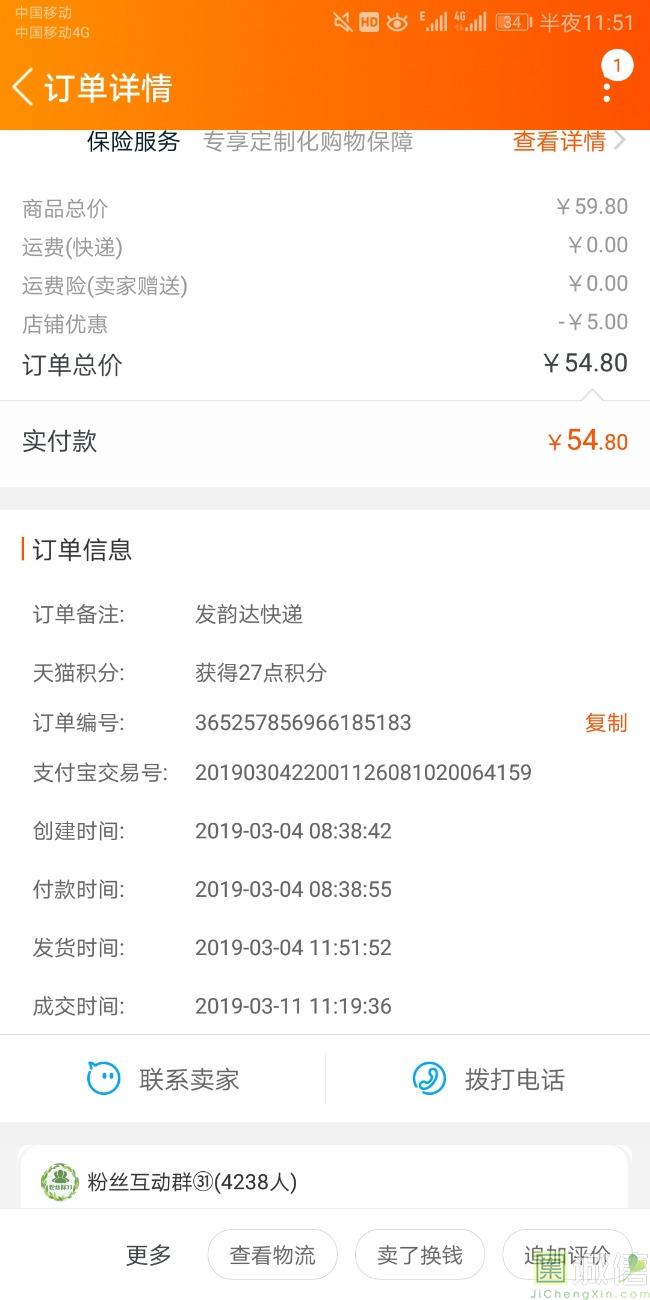Viewport: 650px width, 1300px height.
Task: Open the three-dot overflow menu
Action: (606, 88)
